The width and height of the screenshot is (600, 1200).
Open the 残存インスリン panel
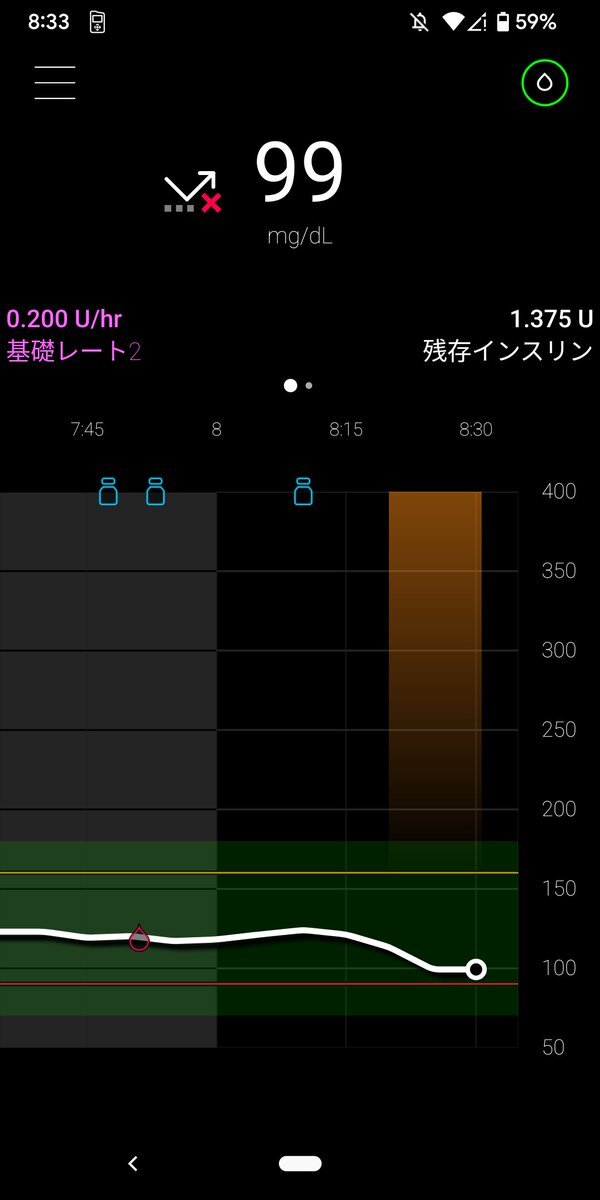(508, 336)
